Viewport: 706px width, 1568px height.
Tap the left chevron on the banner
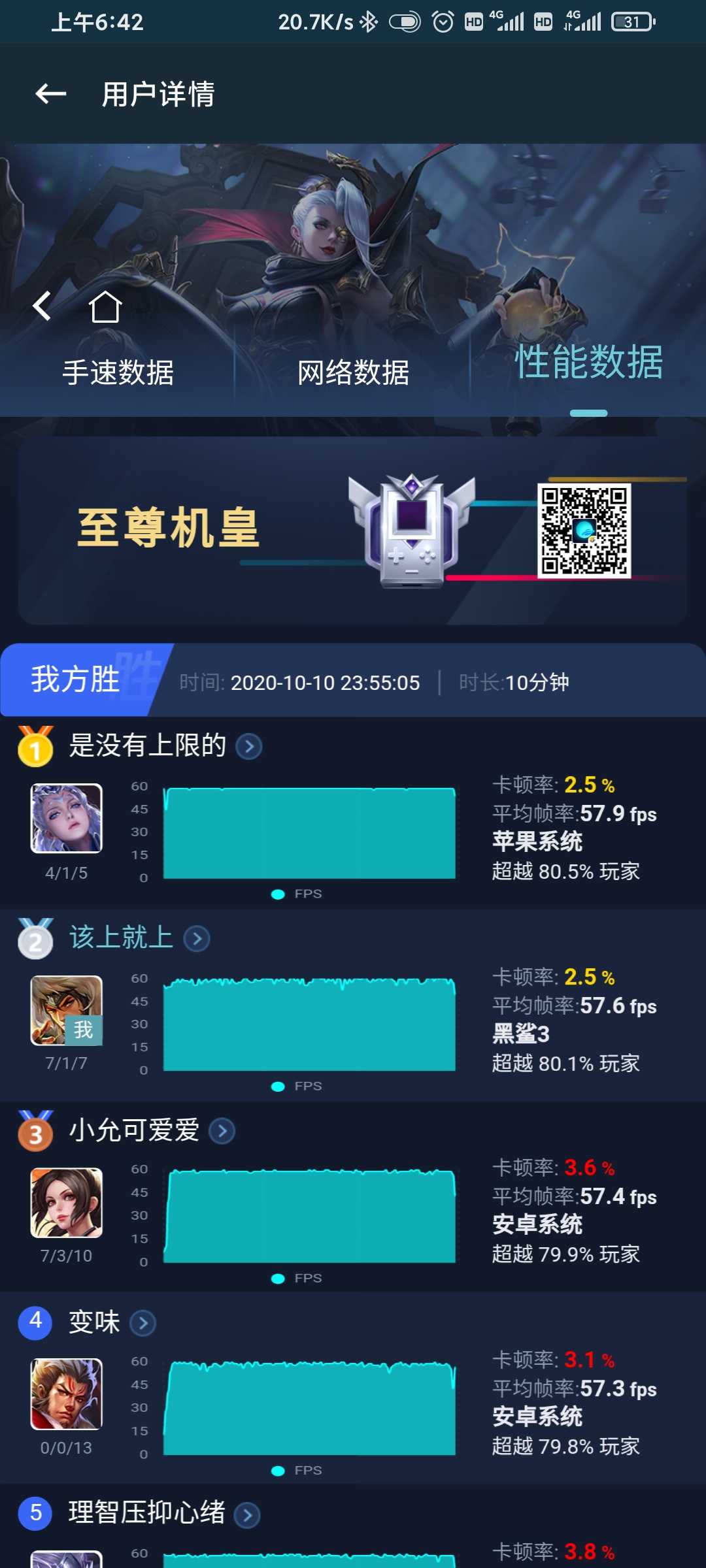[x=42, y=306]
